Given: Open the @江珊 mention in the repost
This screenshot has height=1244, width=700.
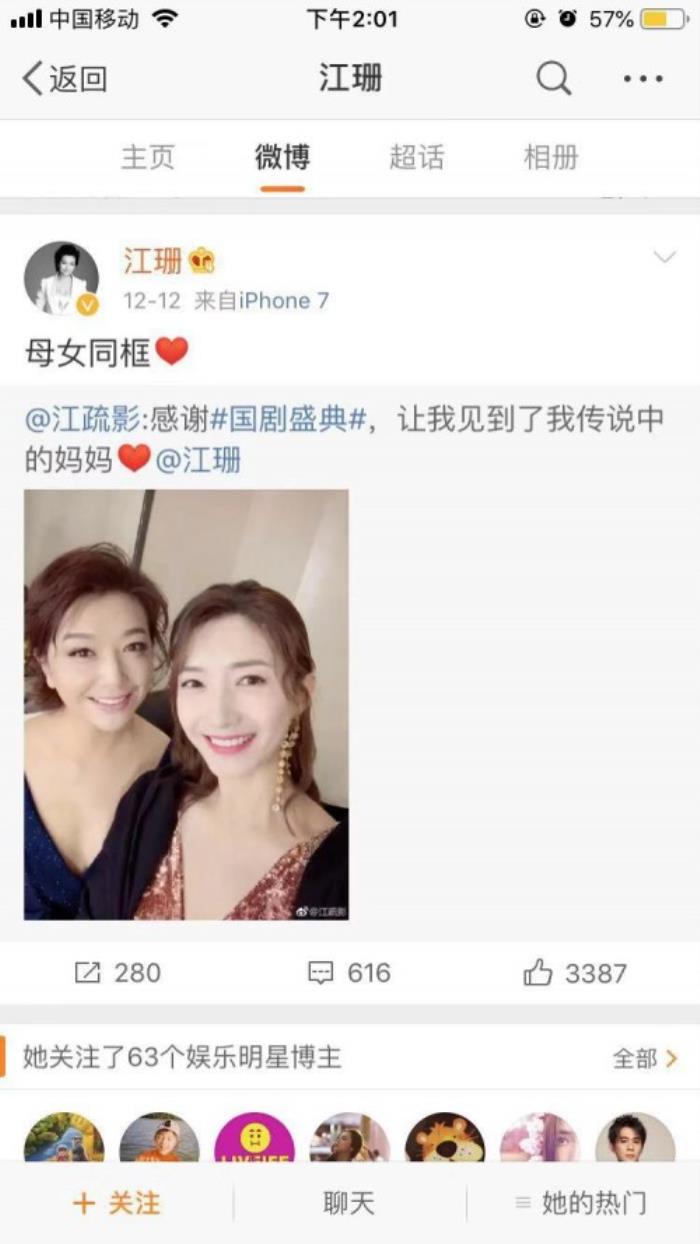Looking at the screenshot, I should click(198, 460).
